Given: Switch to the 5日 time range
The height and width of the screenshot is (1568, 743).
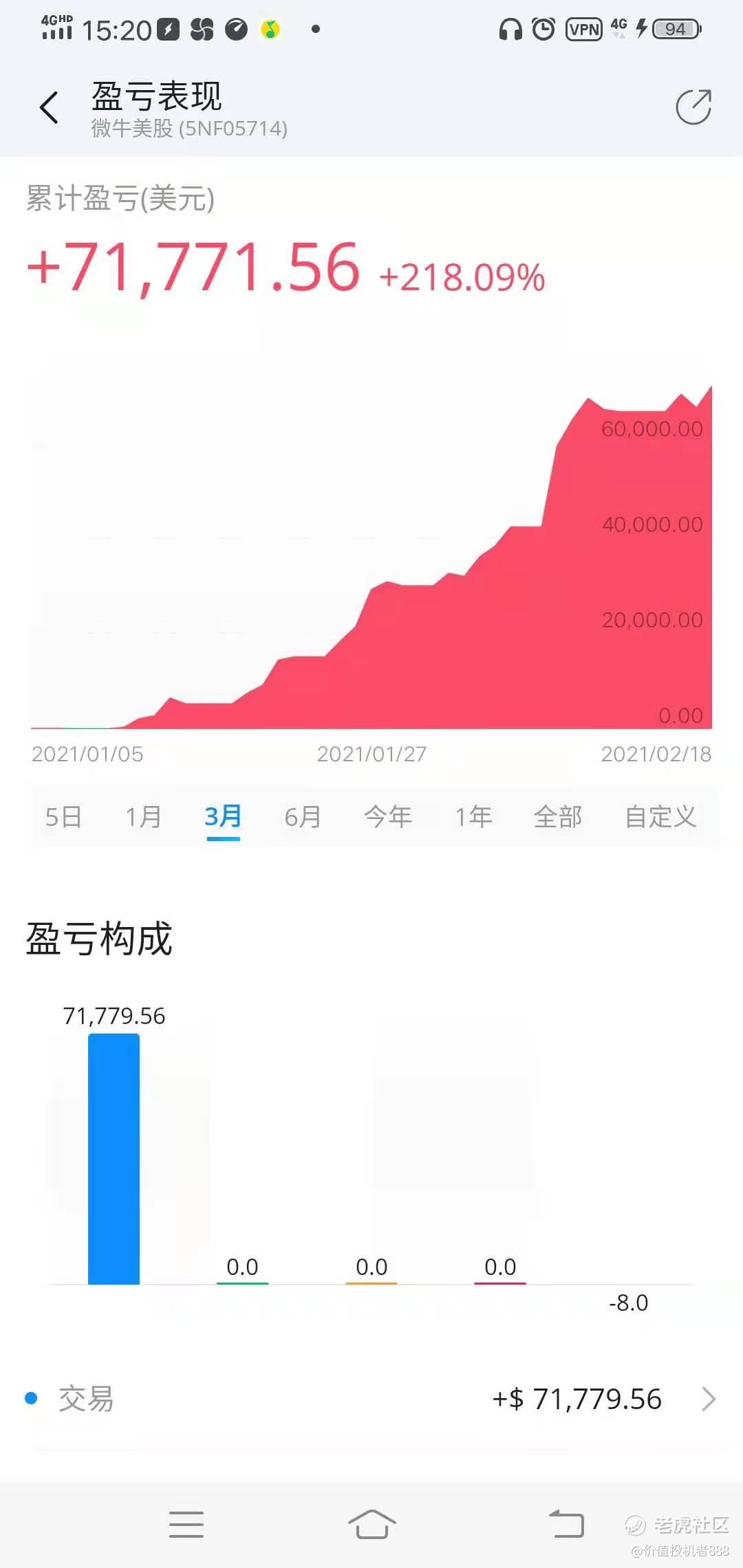Looking at the screenshot, I should (63, 817).
